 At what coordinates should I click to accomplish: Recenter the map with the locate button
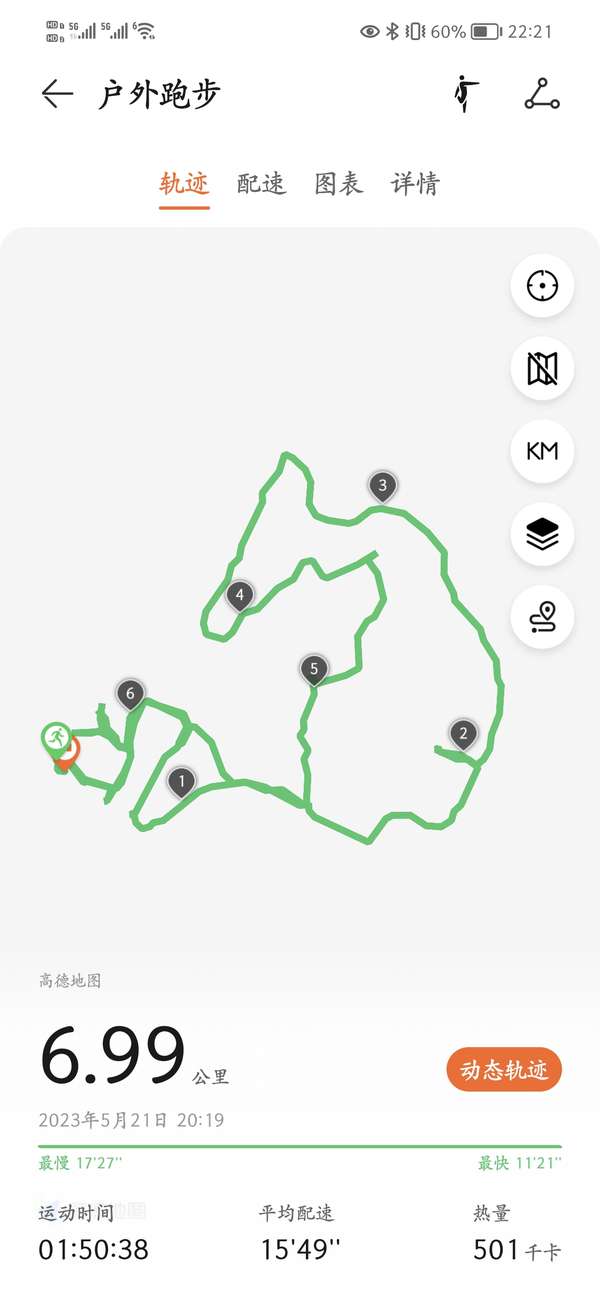click(542, 286)
